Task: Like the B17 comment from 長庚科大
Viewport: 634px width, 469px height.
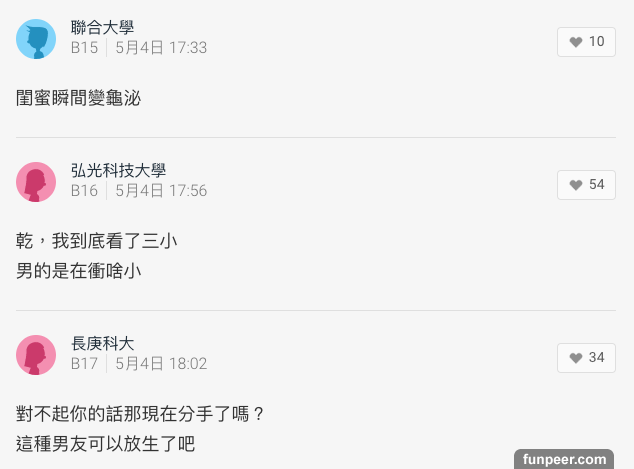Action: click(586, 358)
